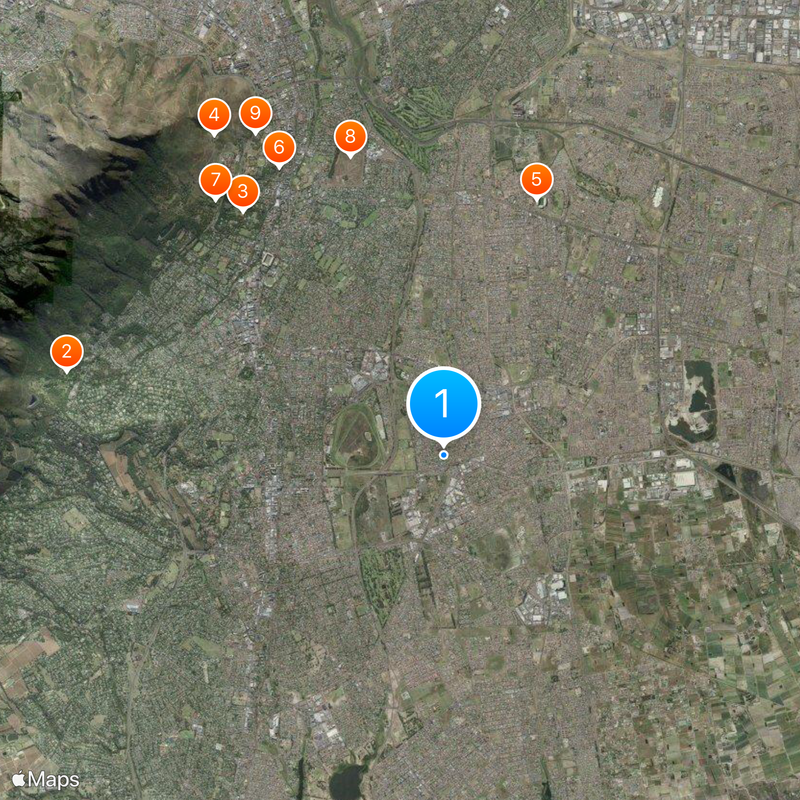Open the orange pin numbered 9
Screen dimensions: 800x800
(256, 113)
